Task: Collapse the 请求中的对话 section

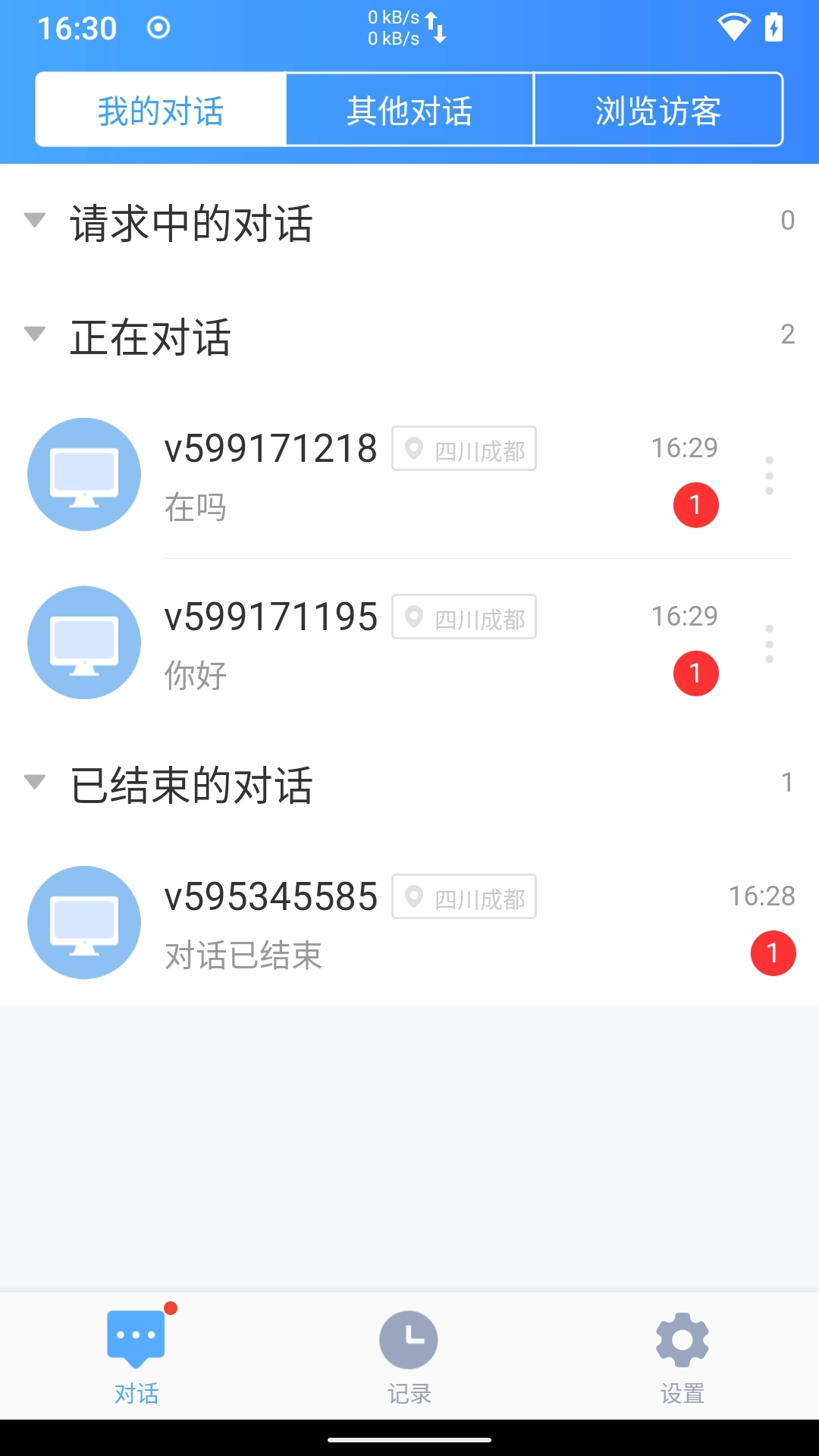Action: (x=34, y=221)
